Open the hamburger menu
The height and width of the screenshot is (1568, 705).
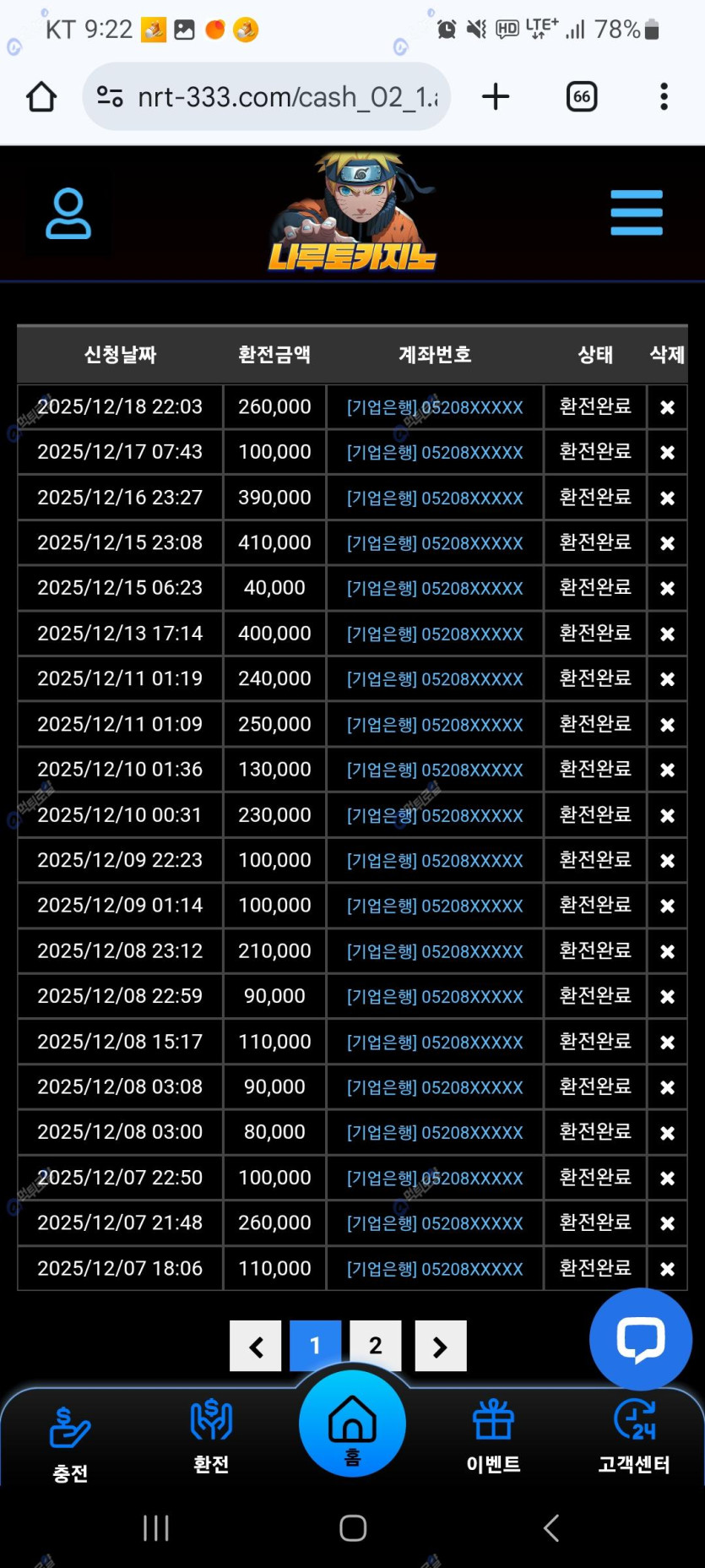click(x=636, y=212)
